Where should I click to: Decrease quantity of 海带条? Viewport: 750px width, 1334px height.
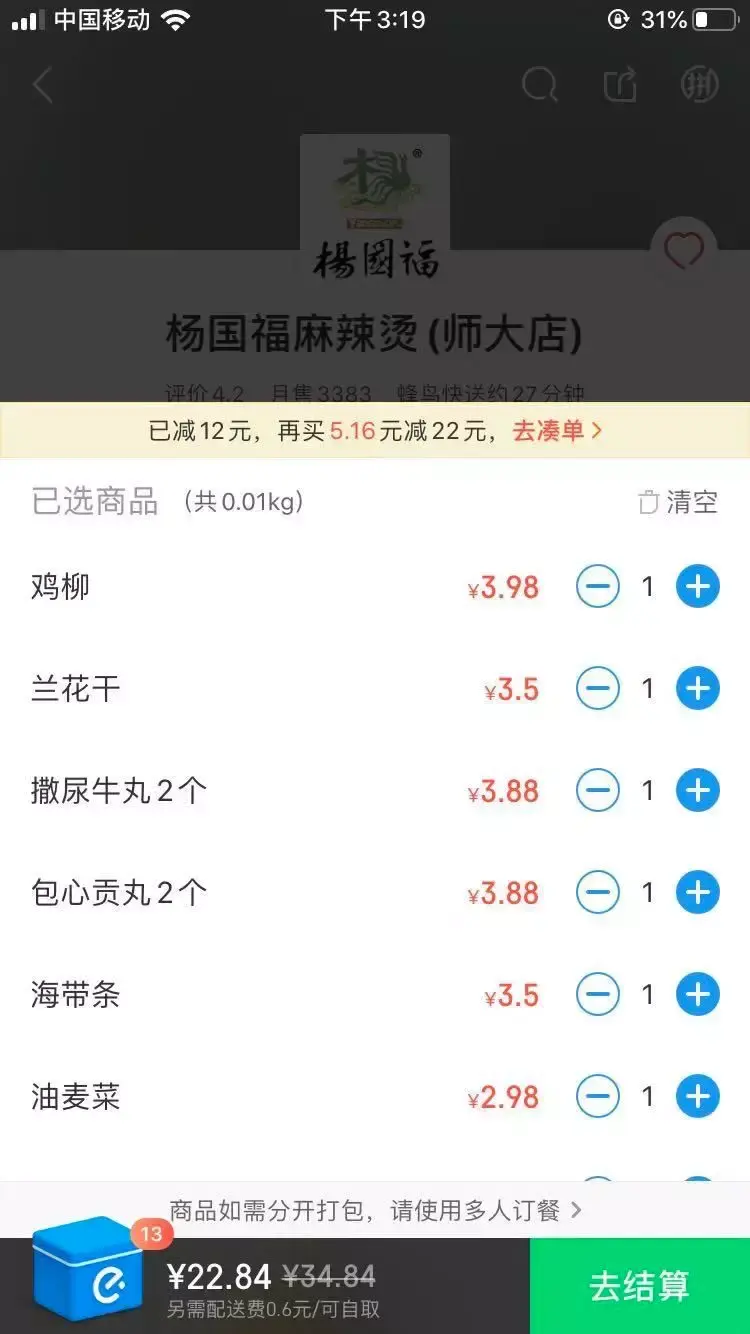click(598, 994)
